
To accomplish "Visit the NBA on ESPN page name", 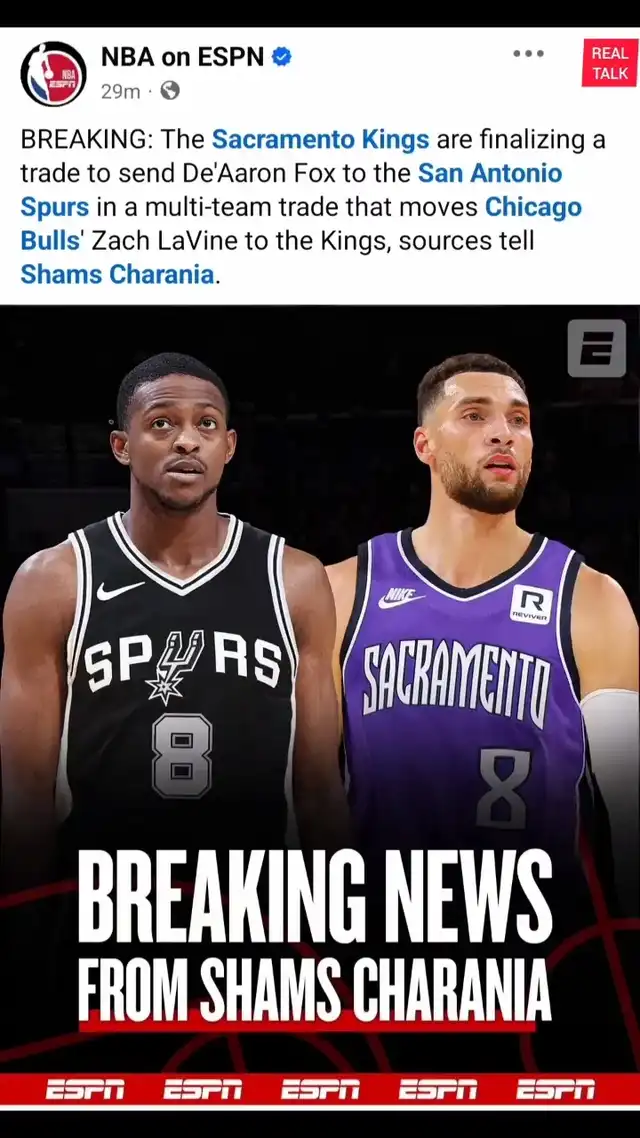I will point(182,57).
